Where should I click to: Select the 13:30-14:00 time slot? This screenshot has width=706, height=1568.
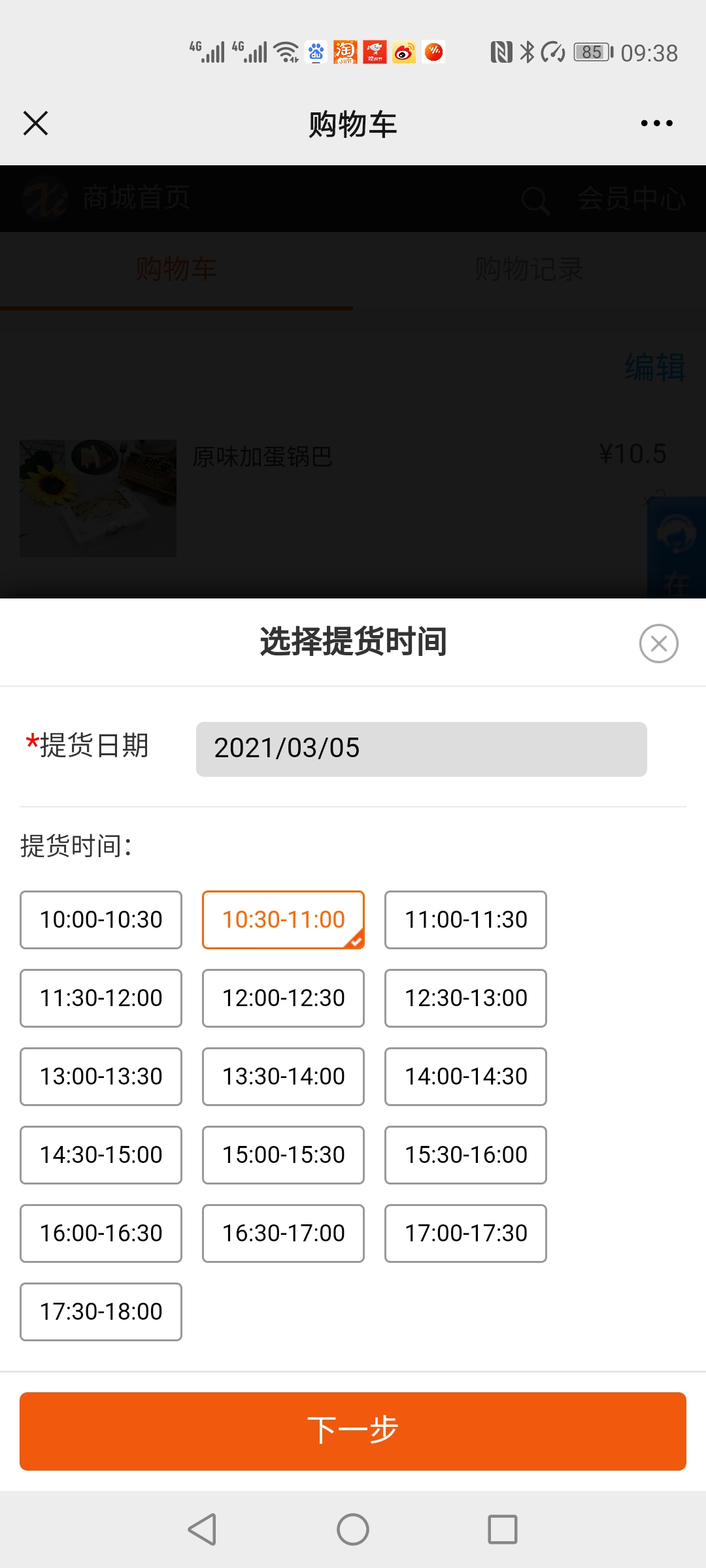click(283, 1077)
